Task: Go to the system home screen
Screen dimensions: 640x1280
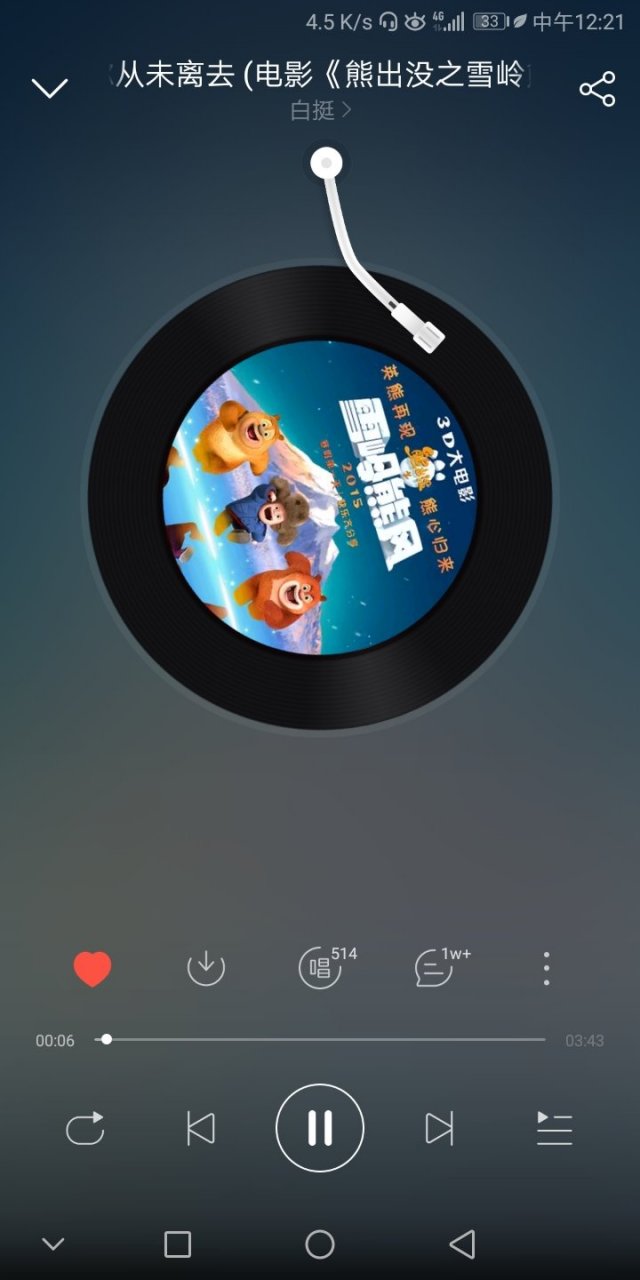Action: pos(320,1244)
